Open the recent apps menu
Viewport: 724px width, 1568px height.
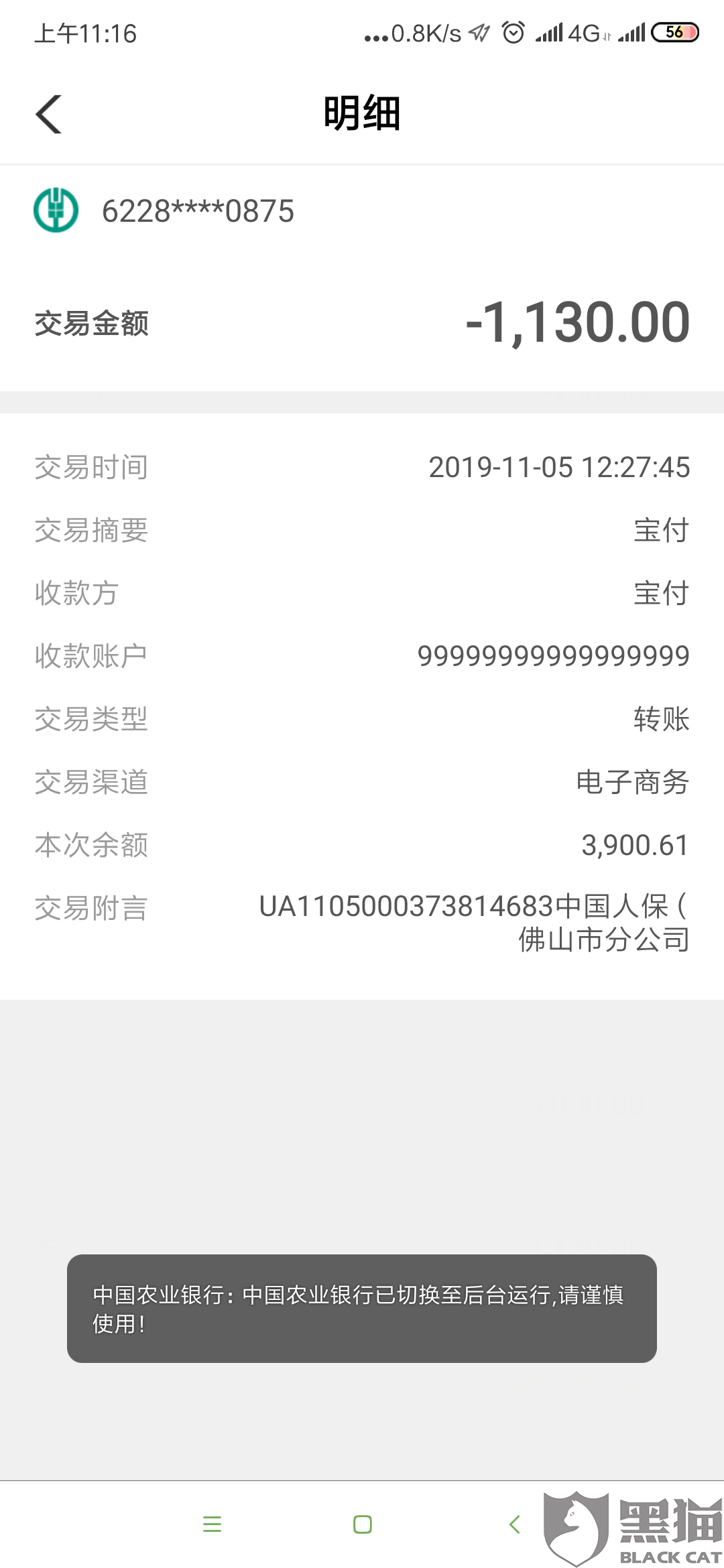coord(212,1524)
